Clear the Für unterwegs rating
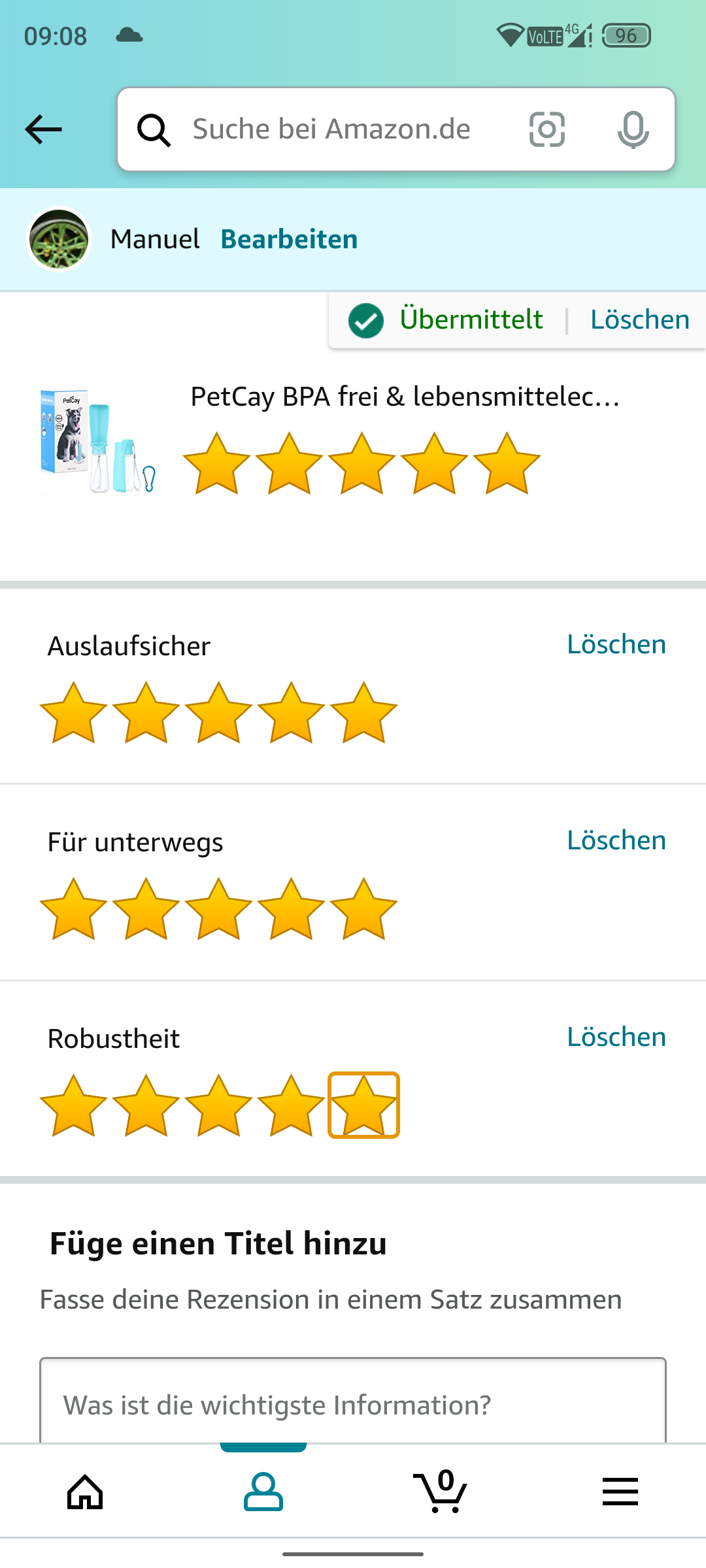Image resolution: width=706 pixels, height=1568 pixels. point(616,840)
